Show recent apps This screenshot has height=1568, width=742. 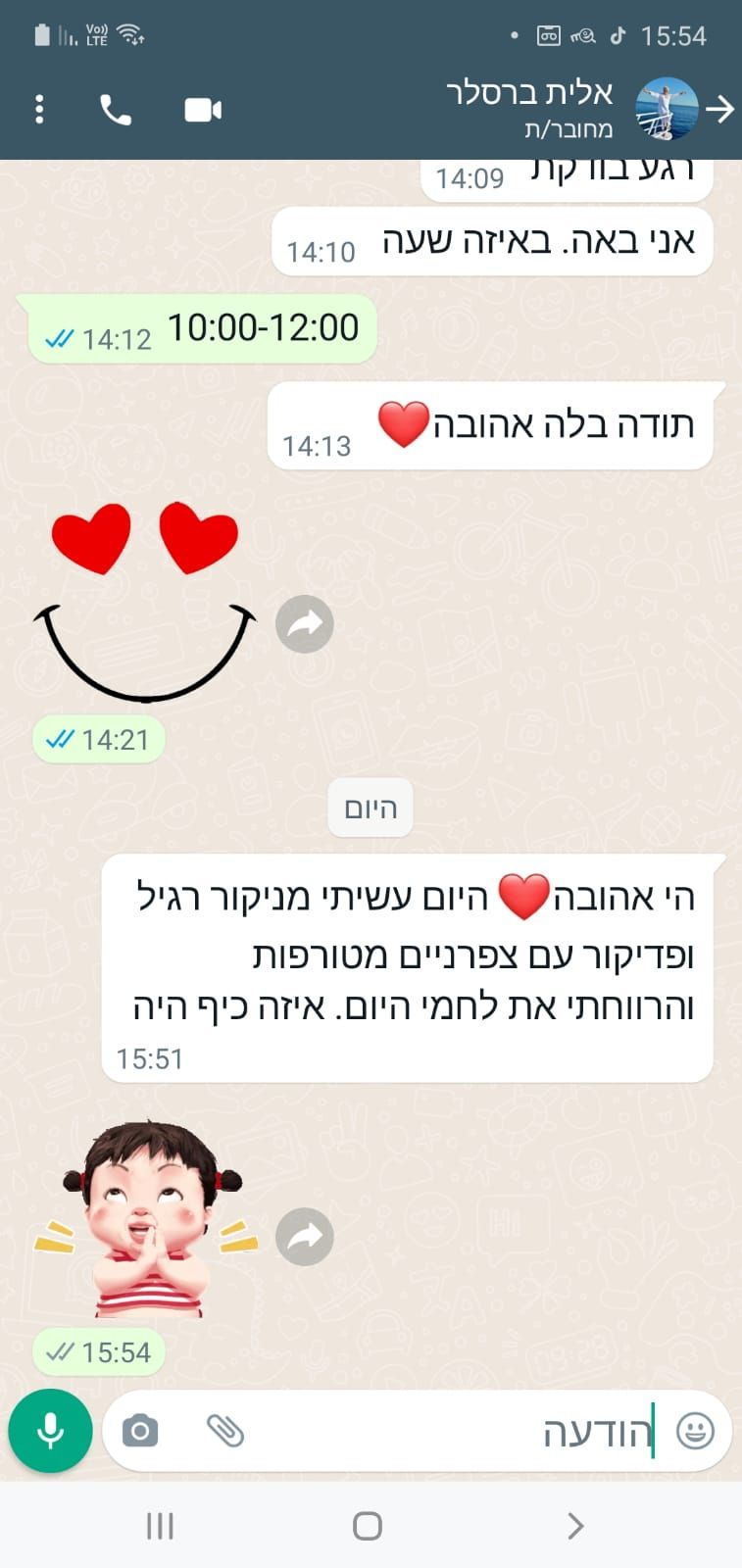click(x=160, y=1525)
